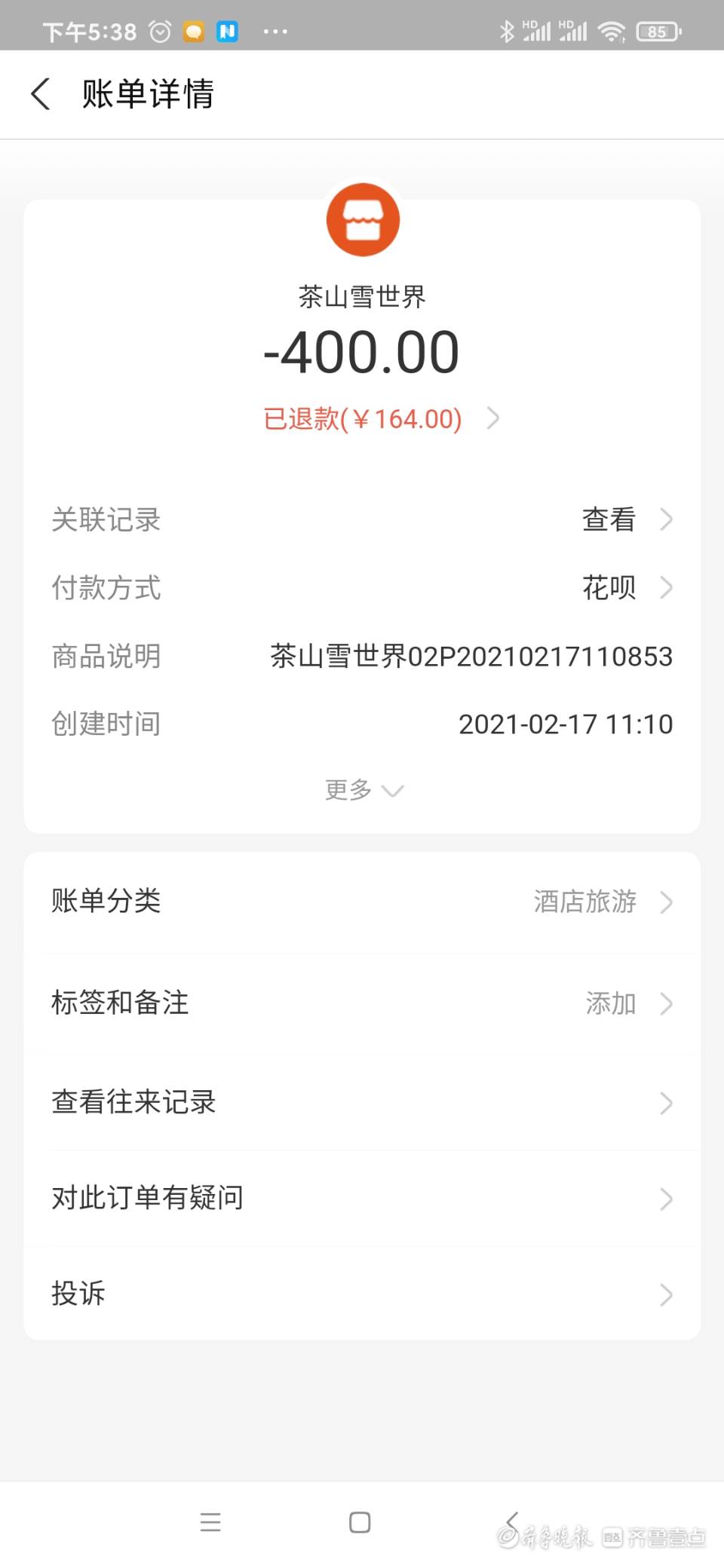
Task: Go back from the 账单详情 page
Action: (x=41, y=94)
